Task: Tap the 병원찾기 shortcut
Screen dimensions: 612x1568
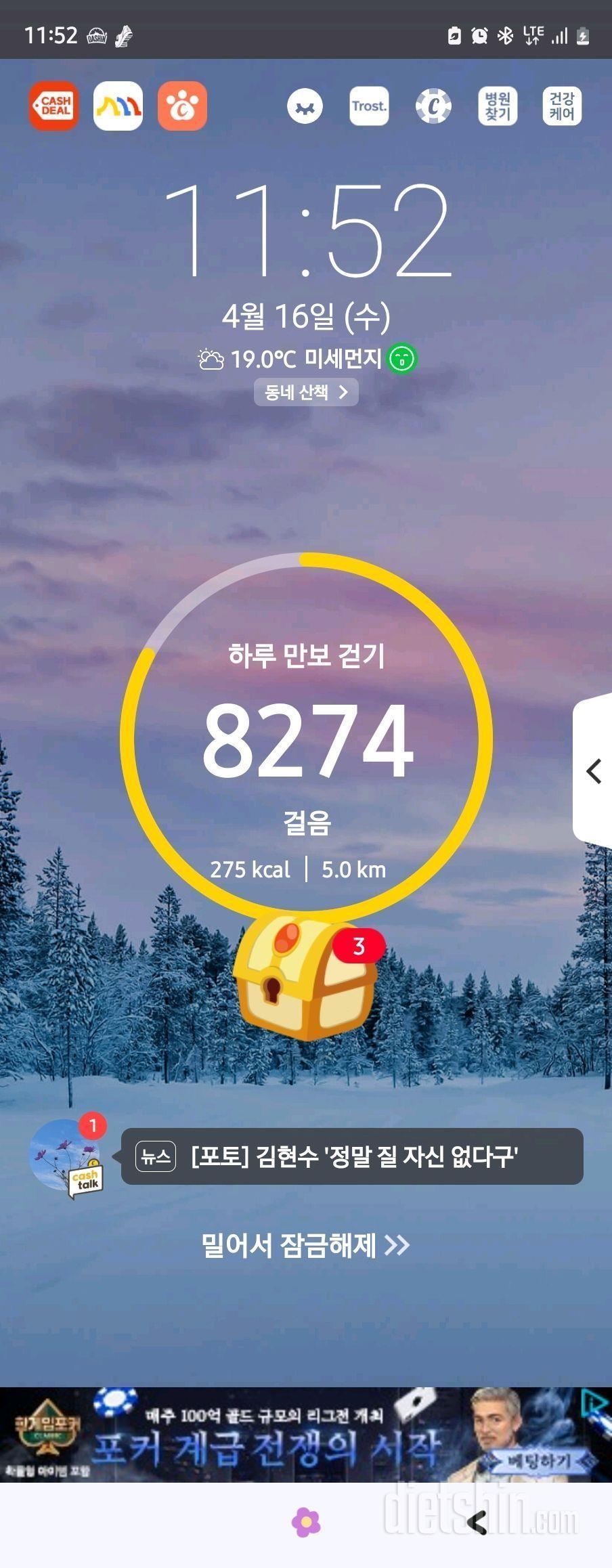Action: 498,106
